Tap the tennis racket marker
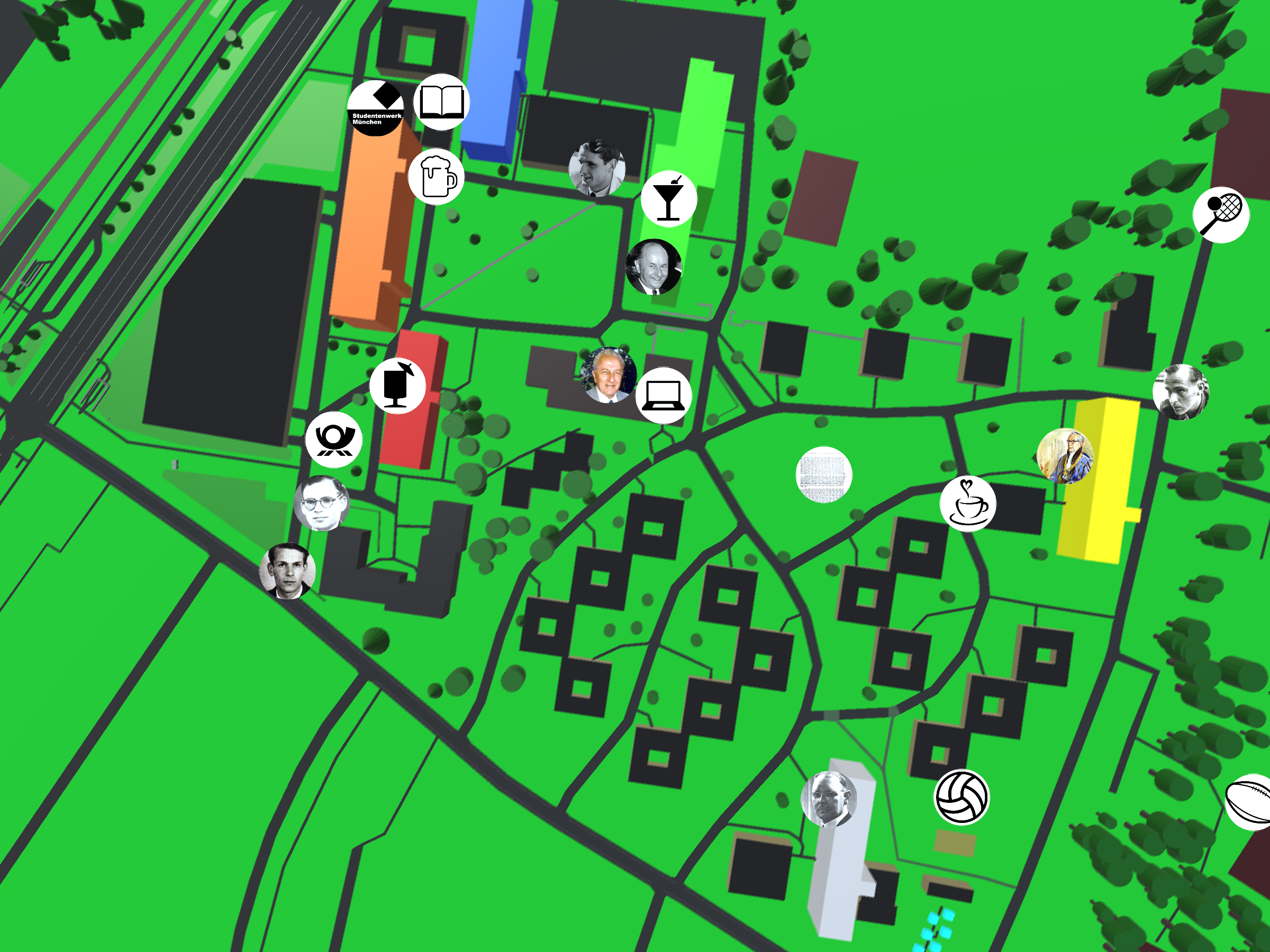The image size is (1270, 952). click(1221, 215)
